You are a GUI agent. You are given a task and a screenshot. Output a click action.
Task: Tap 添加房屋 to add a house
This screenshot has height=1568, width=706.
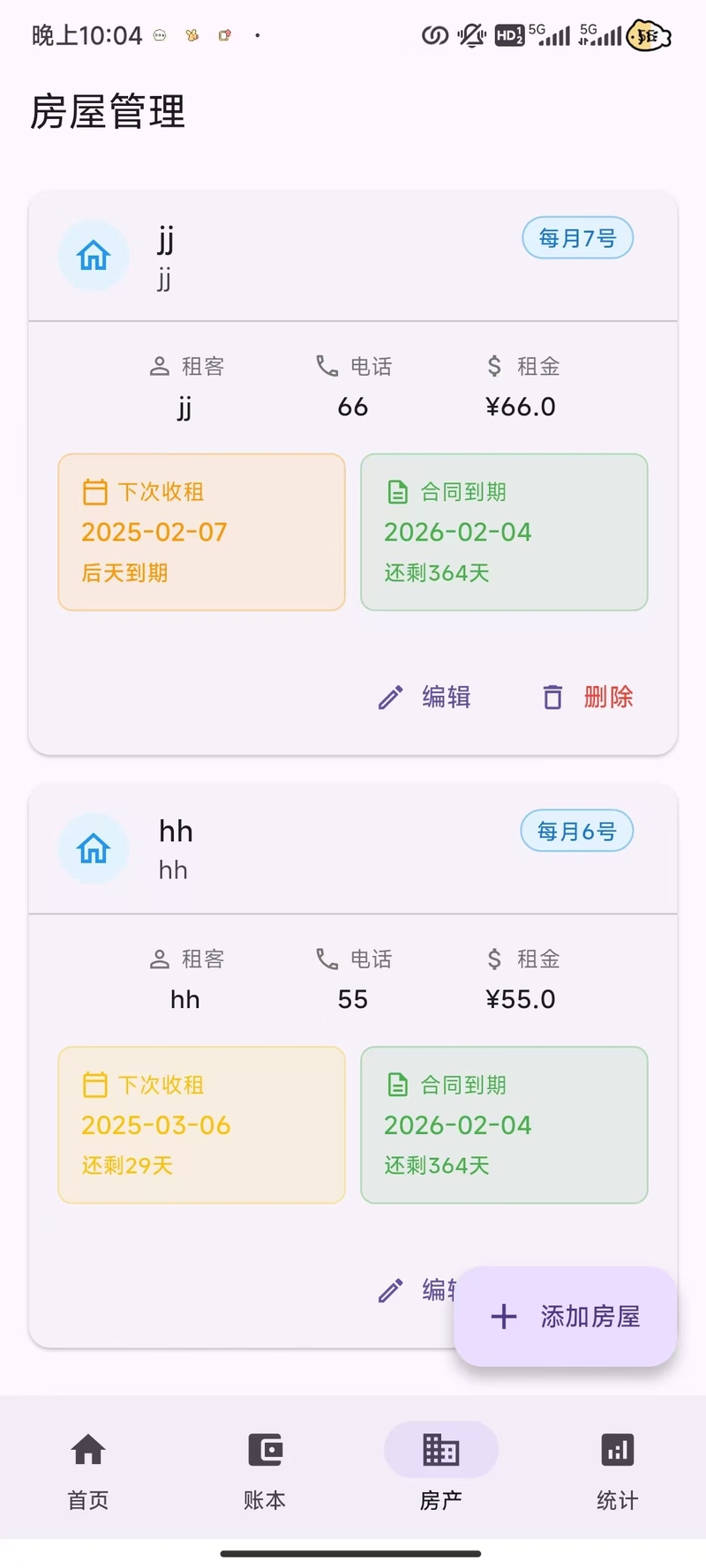(x=565, y=1316)
